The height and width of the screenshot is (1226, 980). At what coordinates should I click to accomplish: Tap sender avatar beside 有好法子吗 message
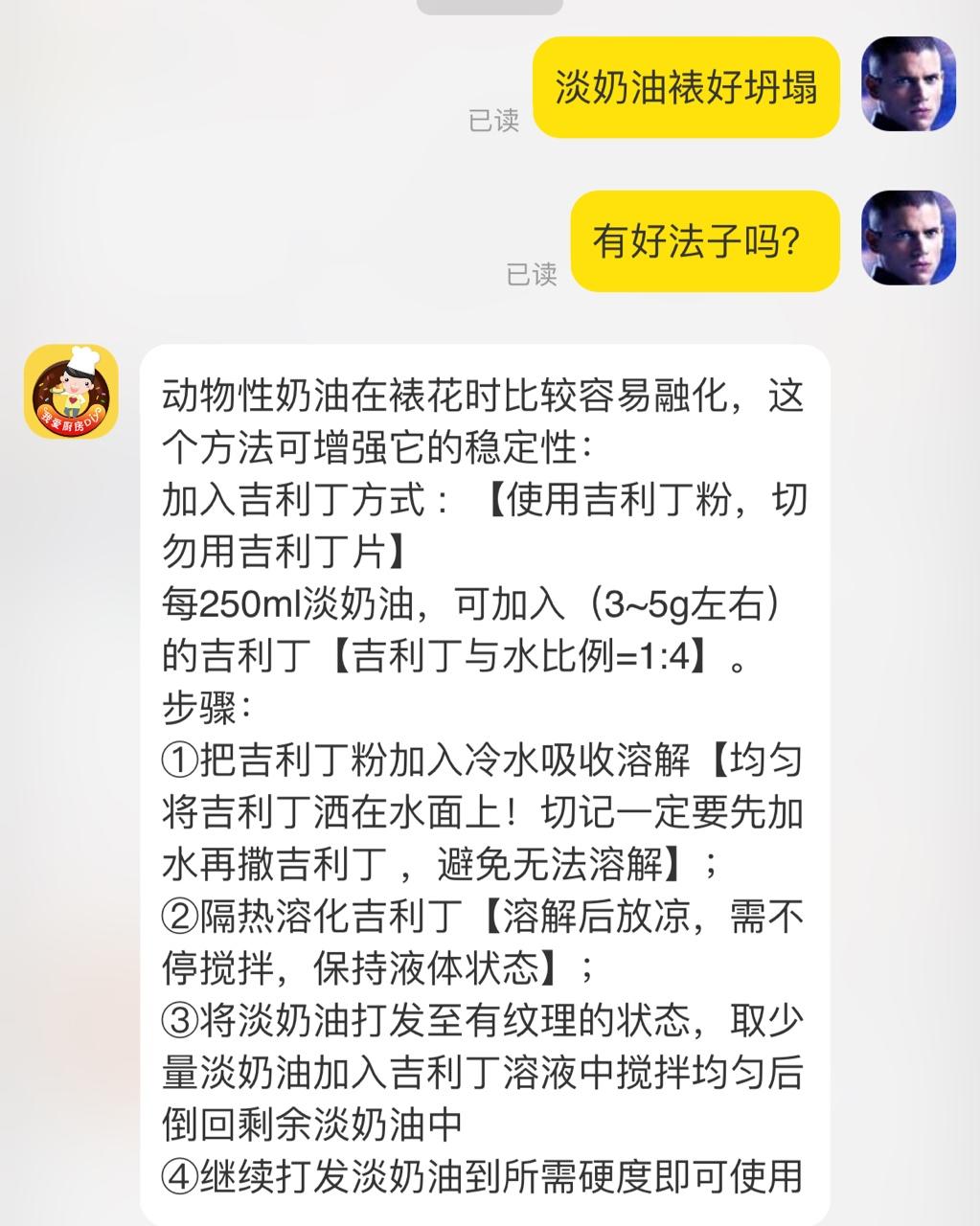908,238
